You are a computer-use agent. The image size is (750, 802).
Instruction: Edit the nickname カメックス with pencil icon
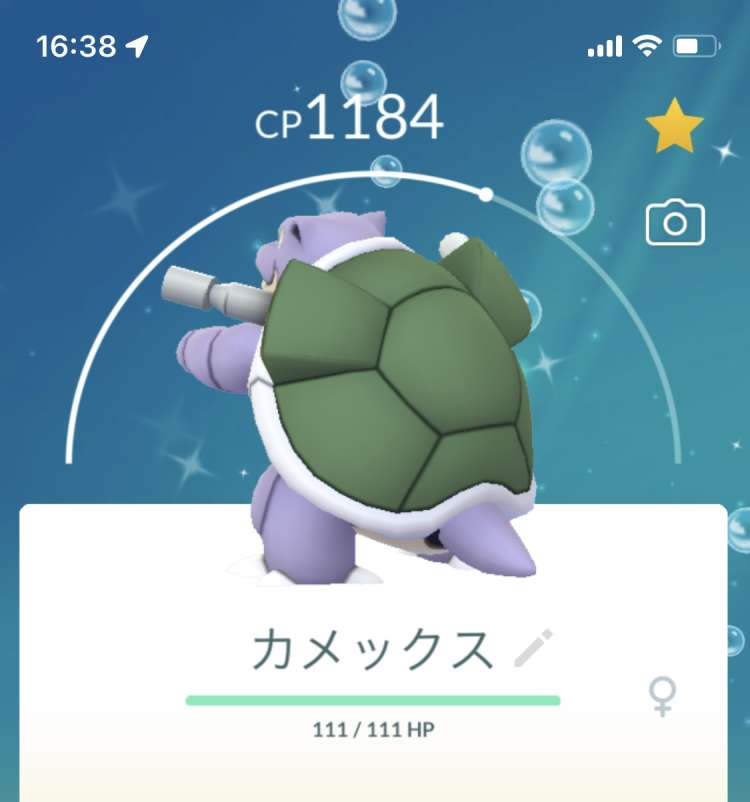(x=532, y=650)
